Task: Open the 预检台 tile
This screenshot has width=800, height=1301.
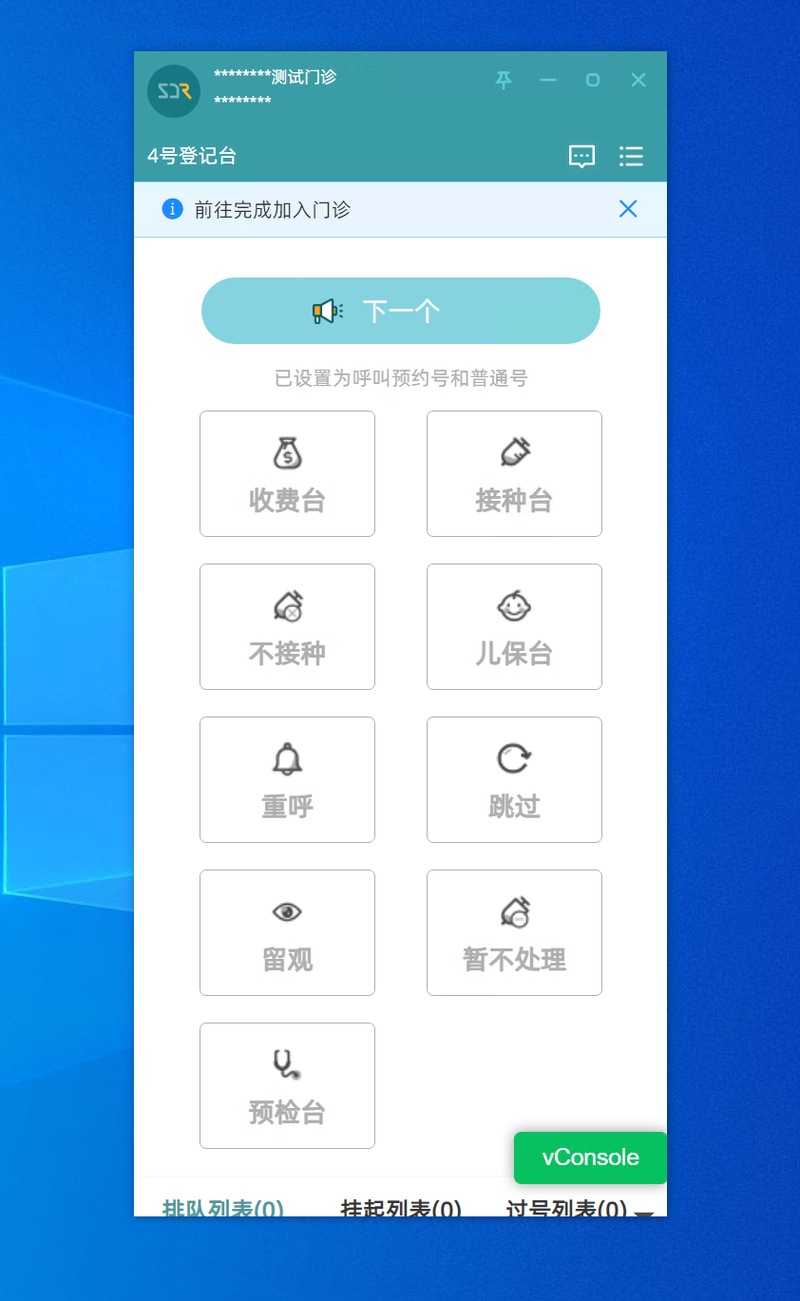Action: (287, 1086)
